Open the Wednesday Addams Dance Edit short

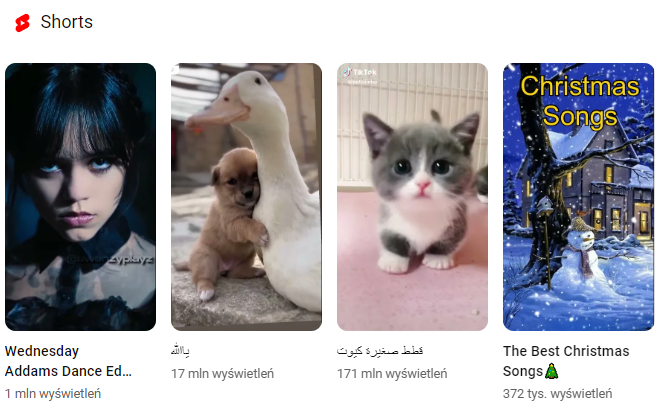(x=80, y=197)
